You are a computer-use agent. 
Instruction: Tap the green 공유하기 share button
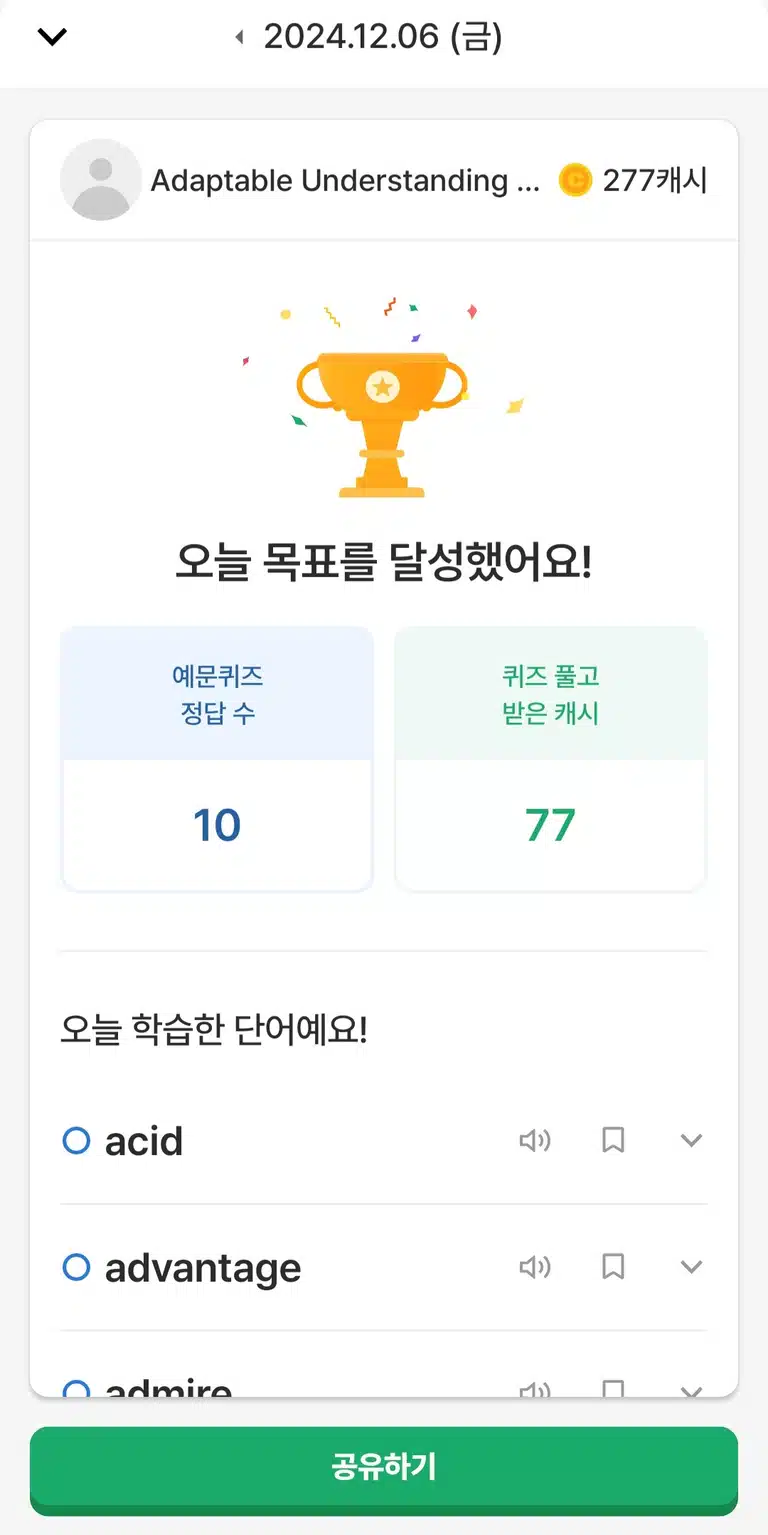pos(384,1467)
